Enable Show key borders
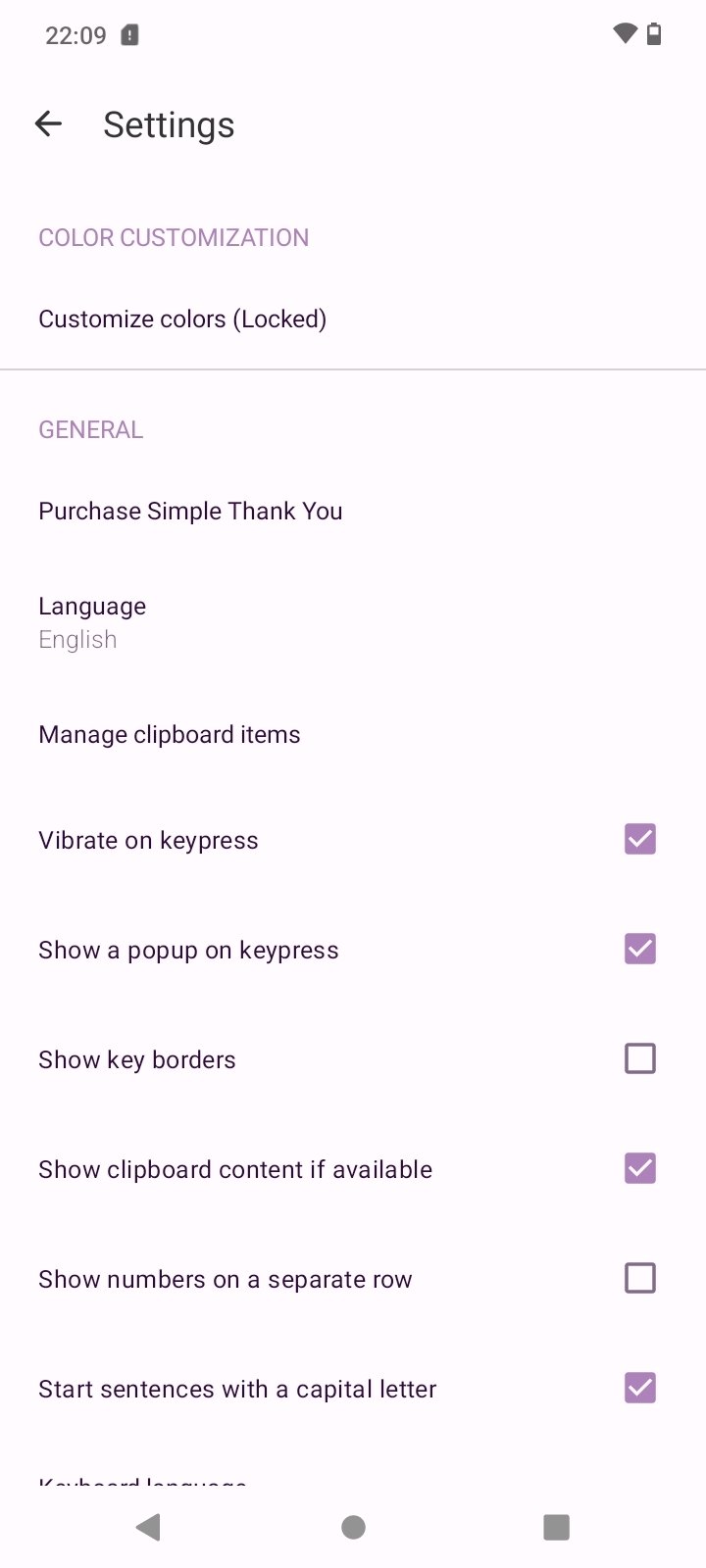 (640, 1059)
